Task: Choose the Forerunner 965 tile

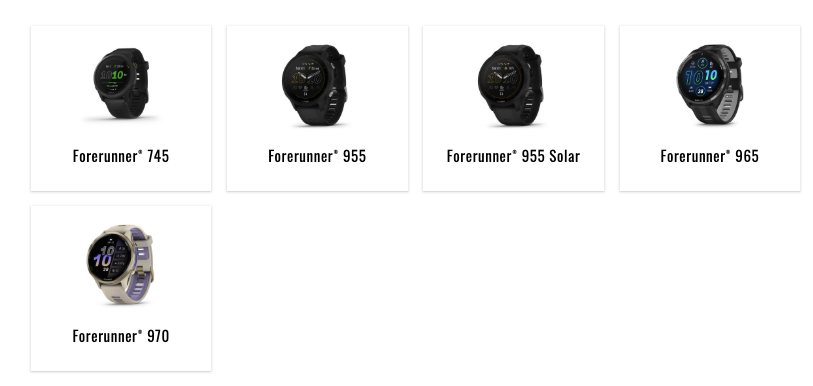Action: click(710, 108)
